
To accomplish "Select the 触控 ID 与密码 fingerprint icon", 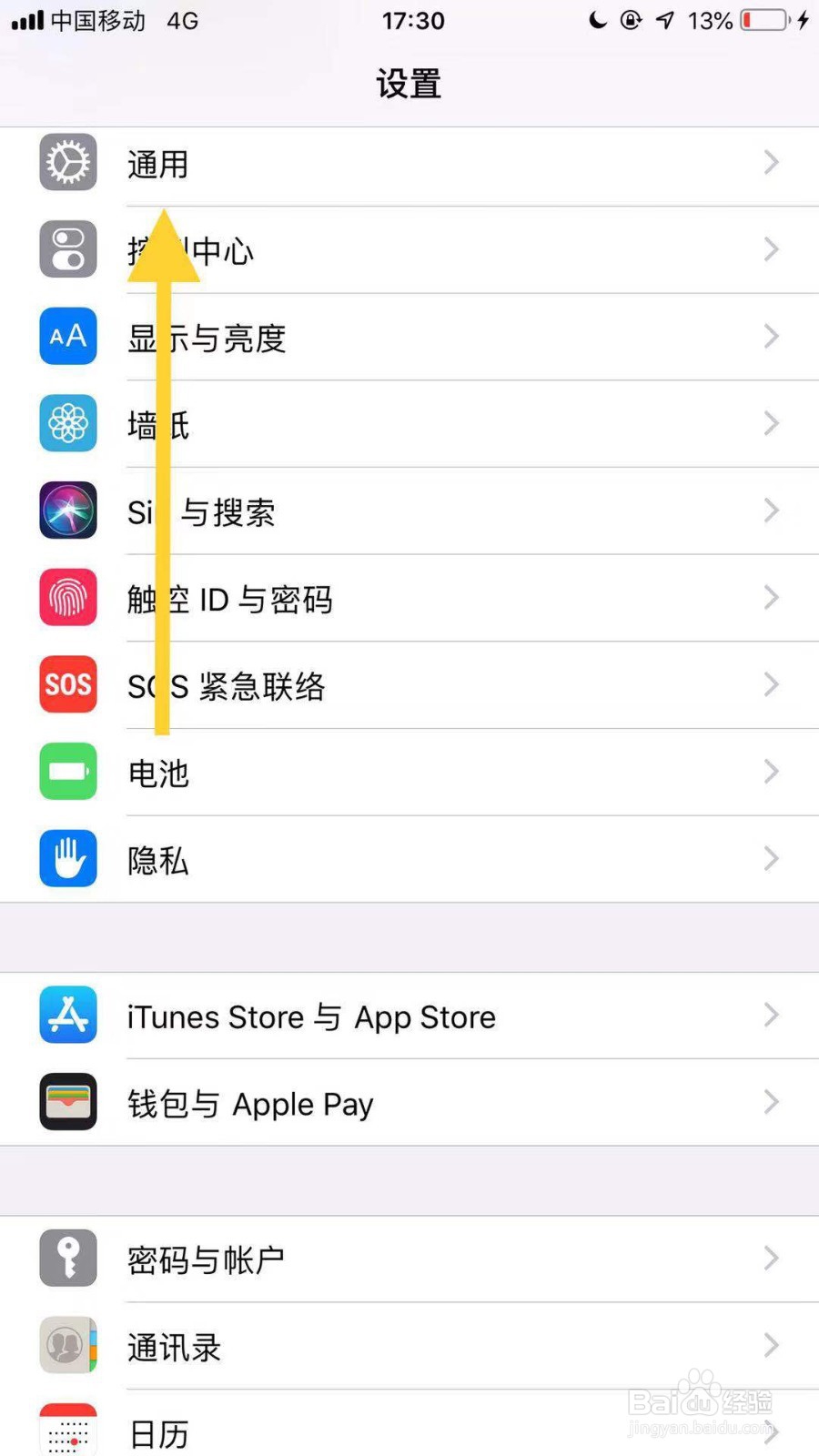I will (x=67, y=598).
